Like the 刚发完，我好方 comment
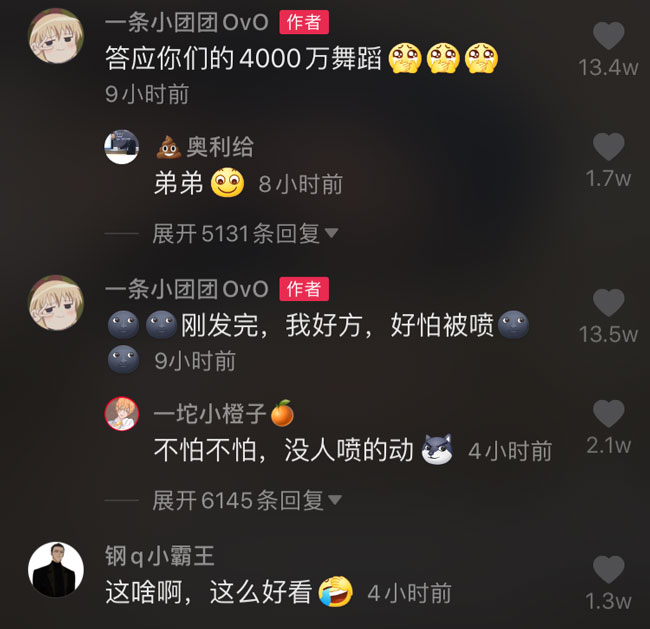The image size is (650, 629). click(x=608, y=303)
